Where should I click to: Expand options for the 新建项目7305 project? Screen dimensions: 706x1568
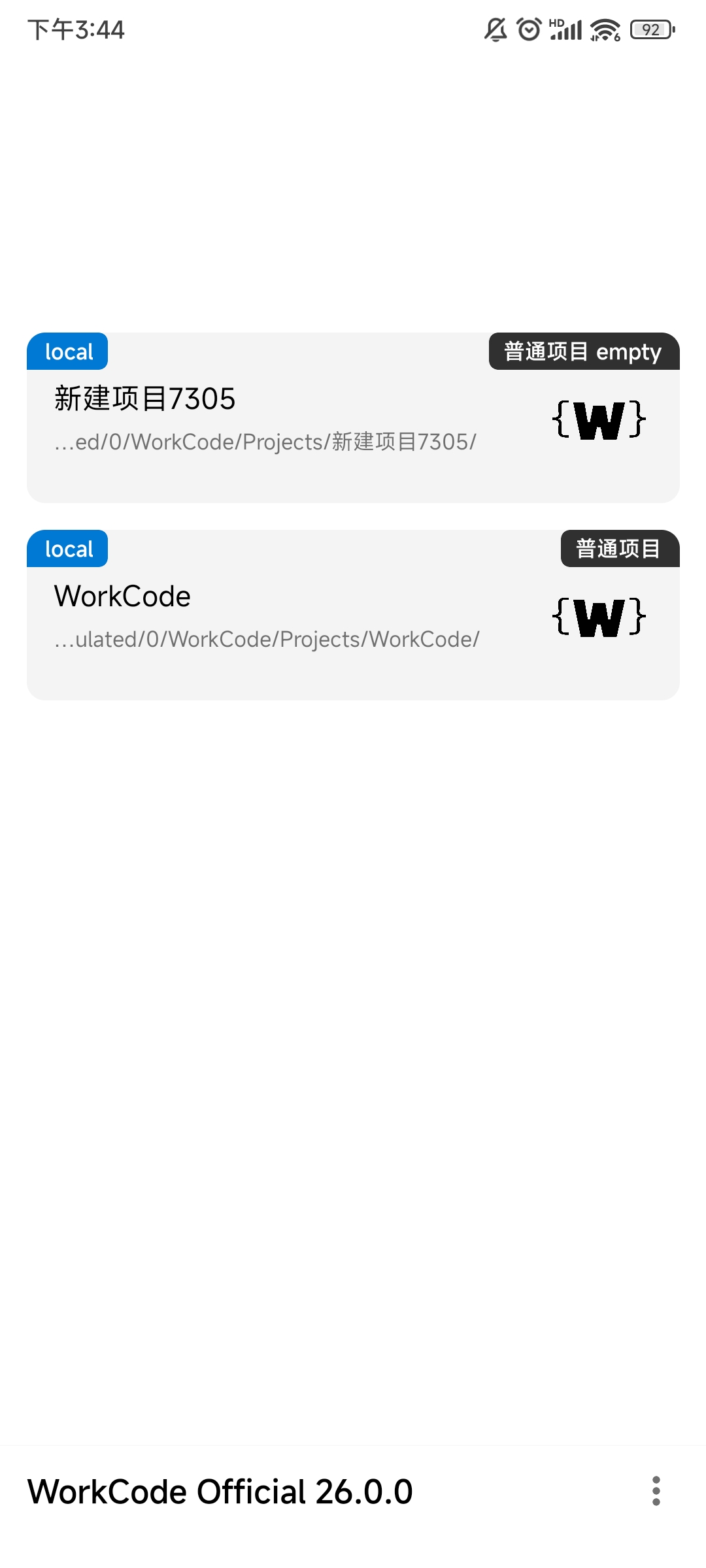[584, 351]
